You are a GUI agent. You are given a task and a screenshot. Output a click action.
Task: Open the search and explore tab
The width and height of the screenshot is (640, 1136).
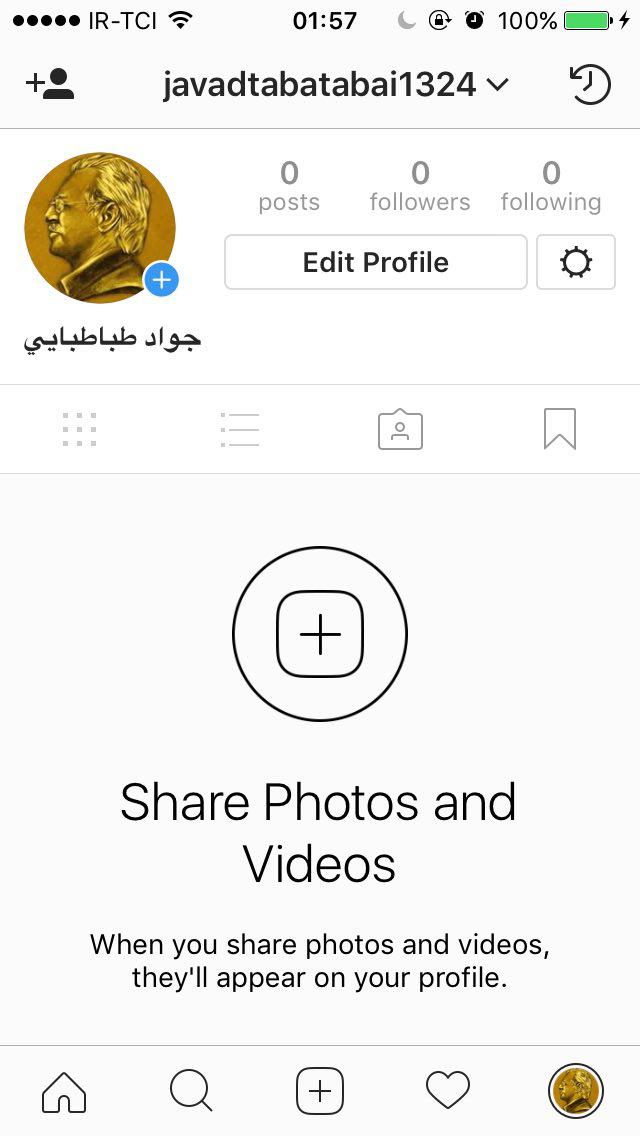click(191, 1090)
